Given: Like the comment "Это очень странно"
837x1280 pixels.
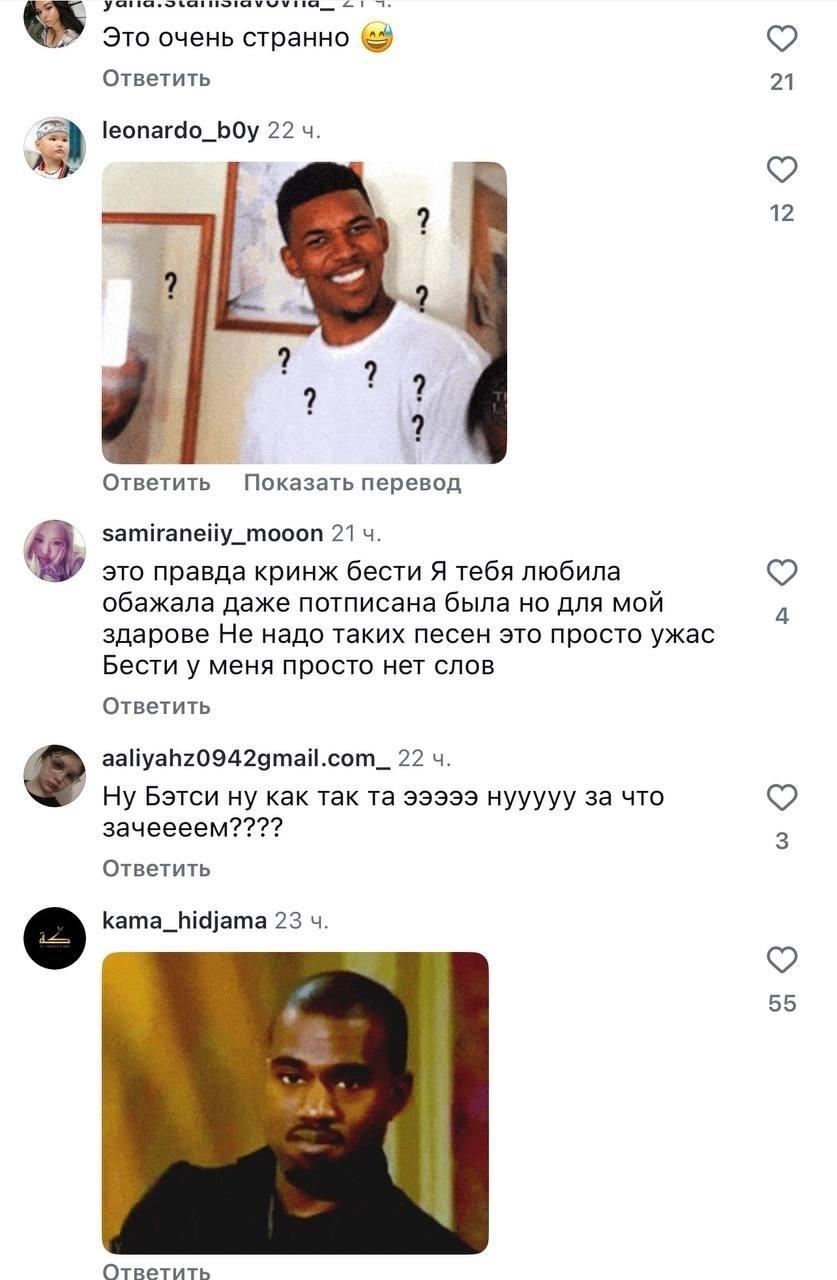Looking at the screenshot, I should [x=781, y=39].
